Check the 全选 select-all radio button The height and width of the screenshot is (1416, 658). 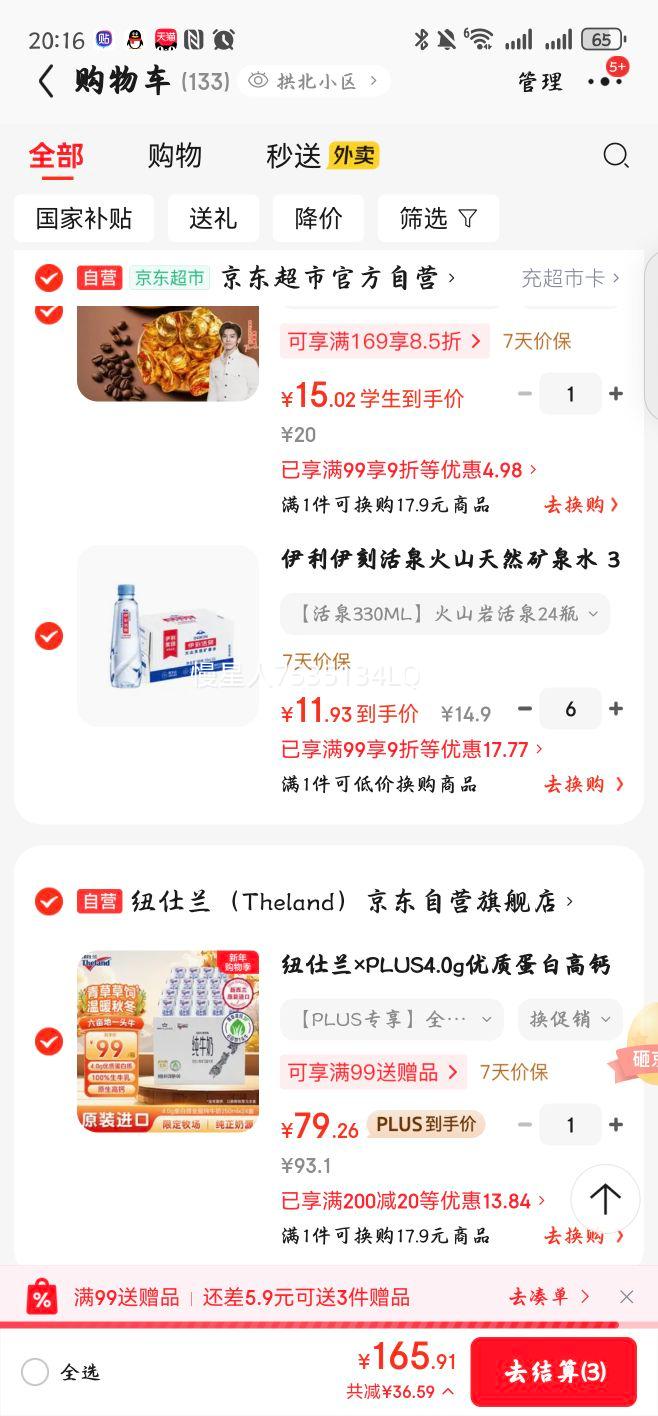[35, 1372]
